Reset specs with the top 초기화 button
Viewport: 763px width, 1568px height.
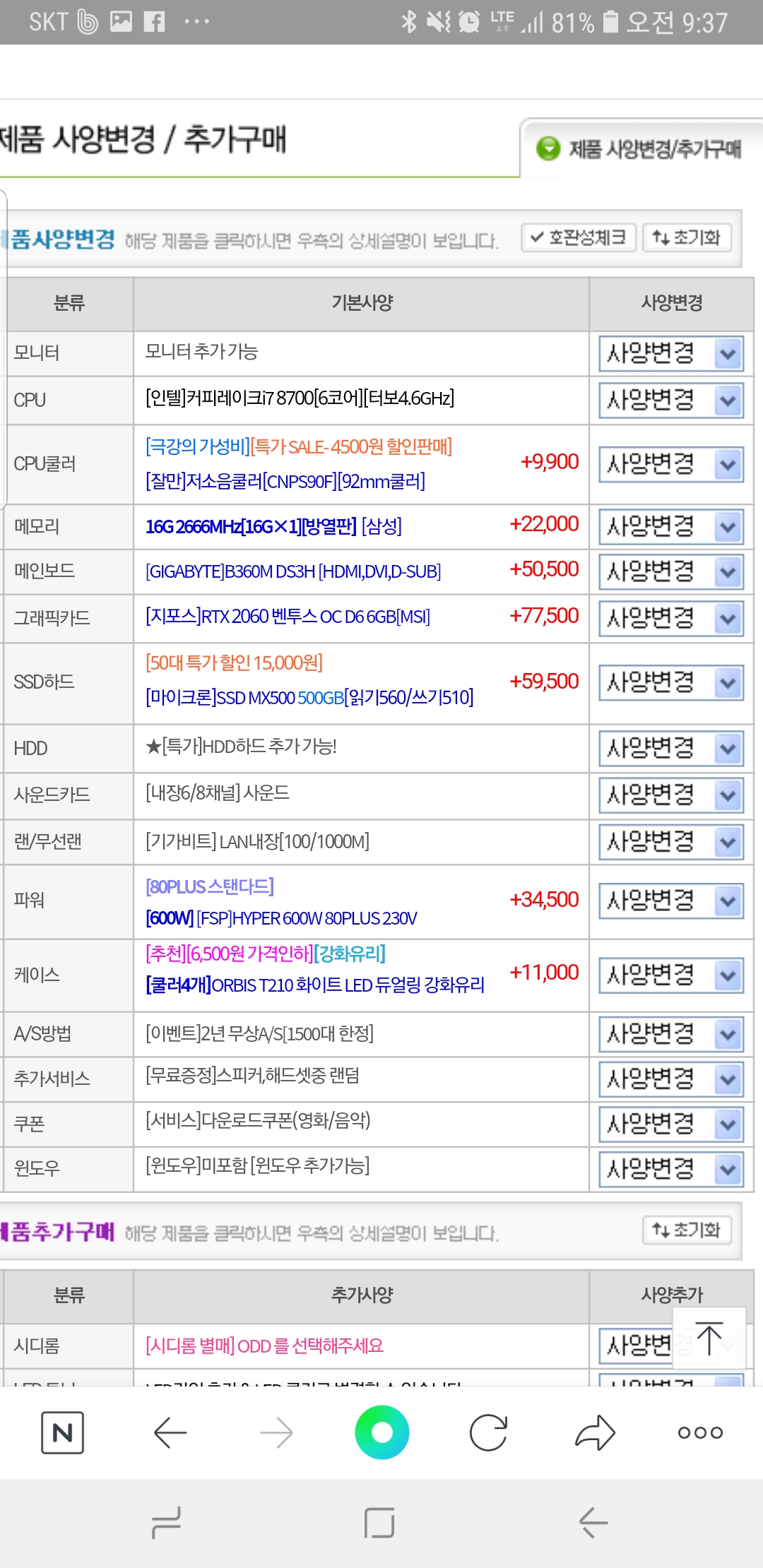coord(686,237)
